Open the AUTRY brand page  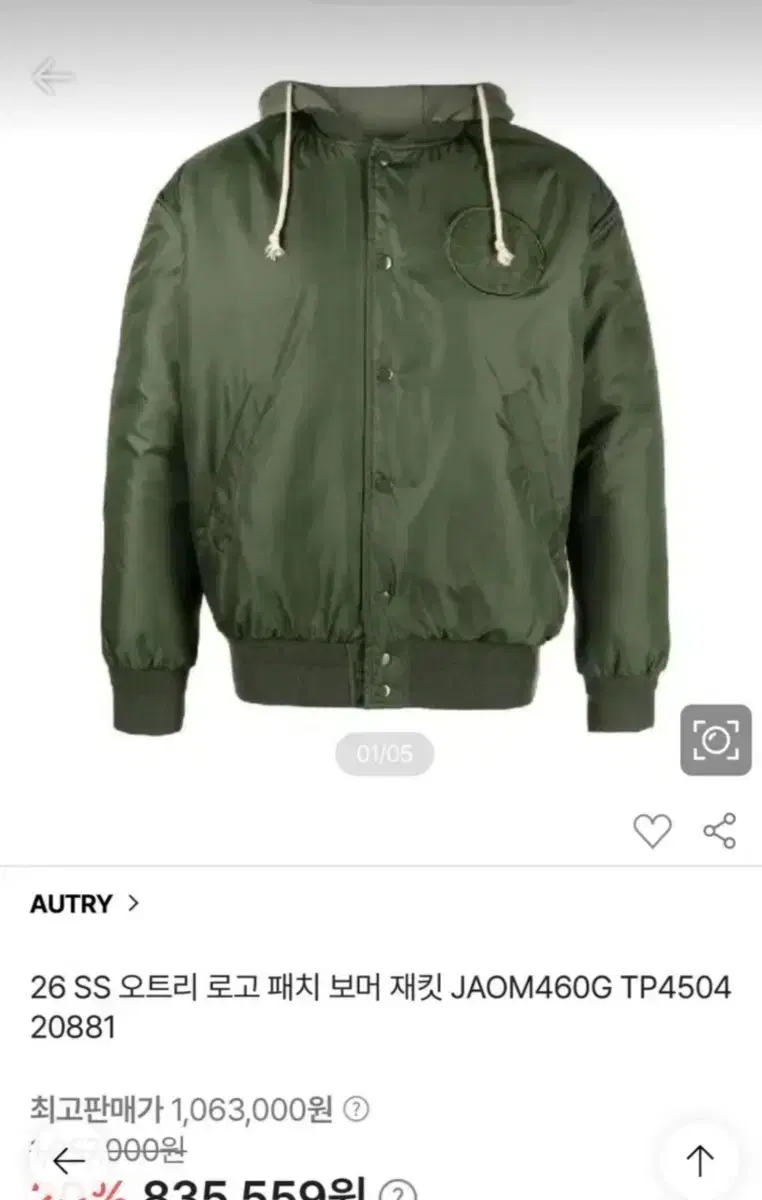click(85, 904)
